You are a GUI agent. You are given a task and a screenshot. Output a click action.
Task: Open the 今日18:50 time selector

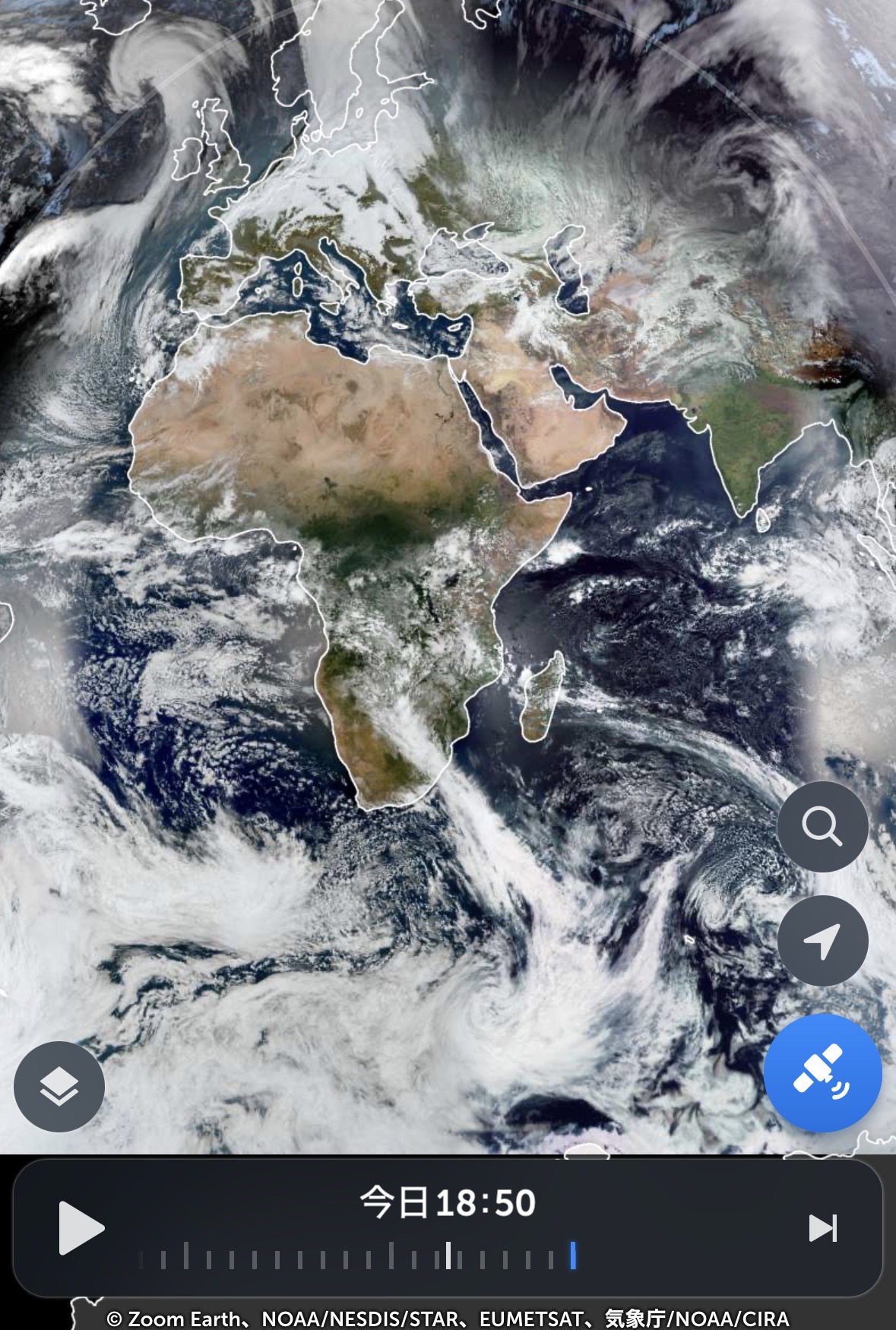(448, 1203)
